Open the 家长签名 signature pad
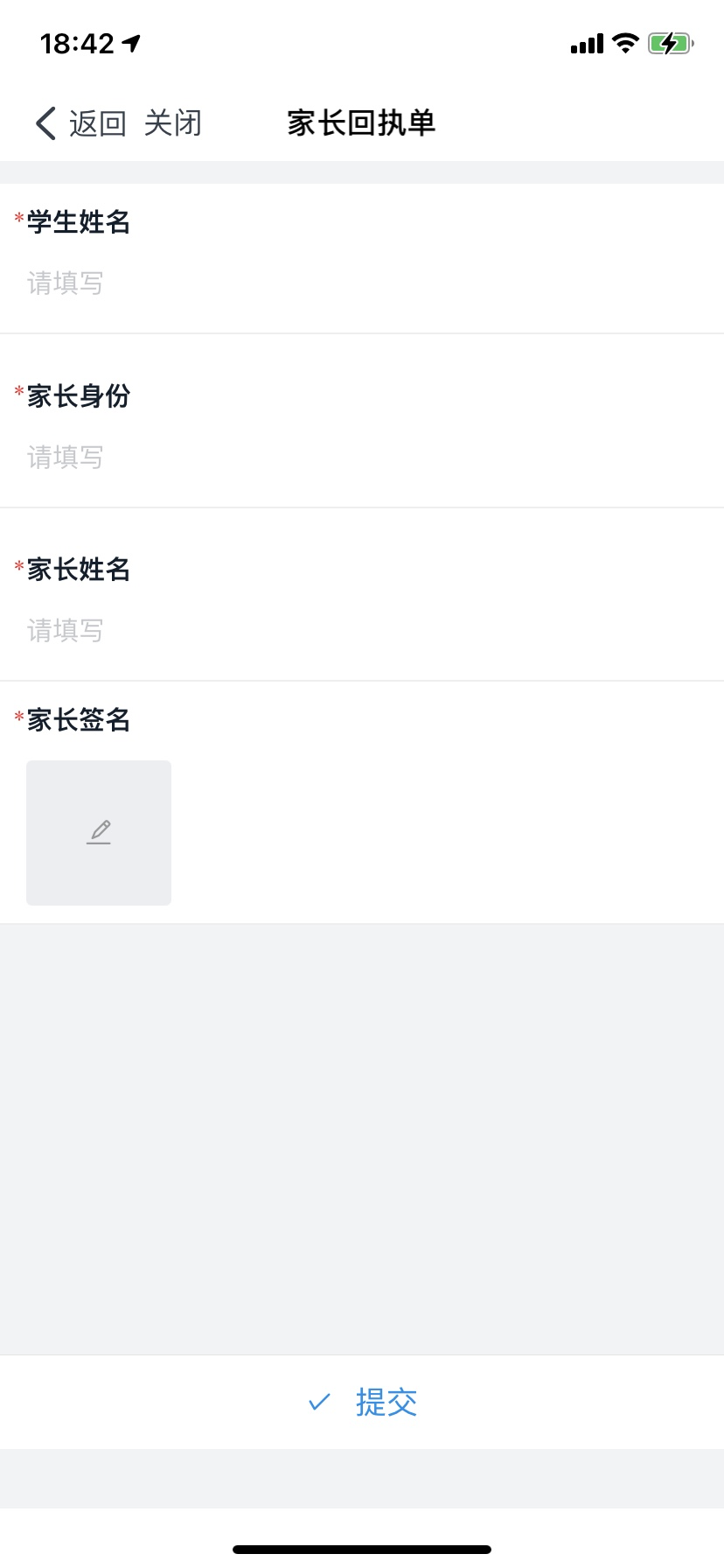 click(99, 832)
